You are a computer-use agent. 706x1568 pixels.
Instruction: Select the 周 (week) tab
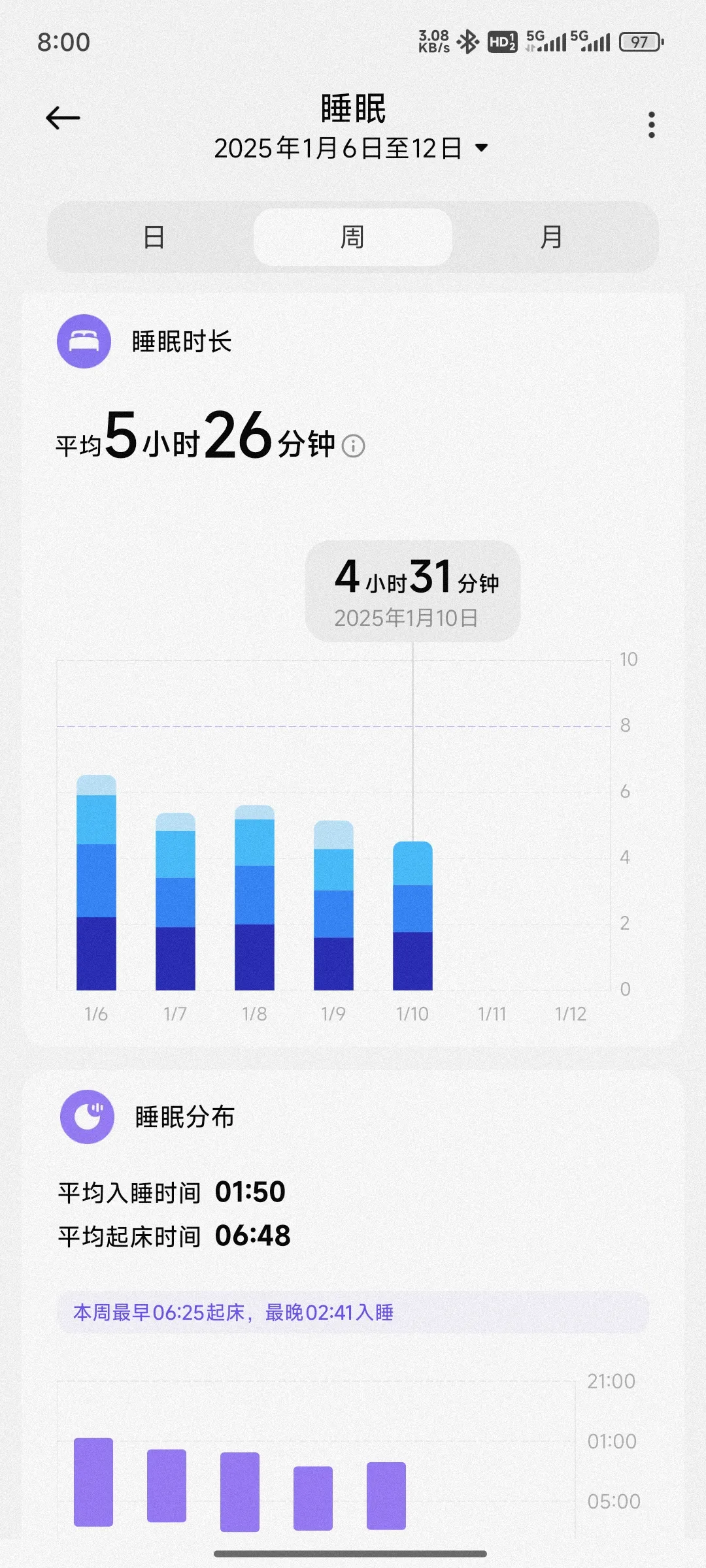pos(352,237)
